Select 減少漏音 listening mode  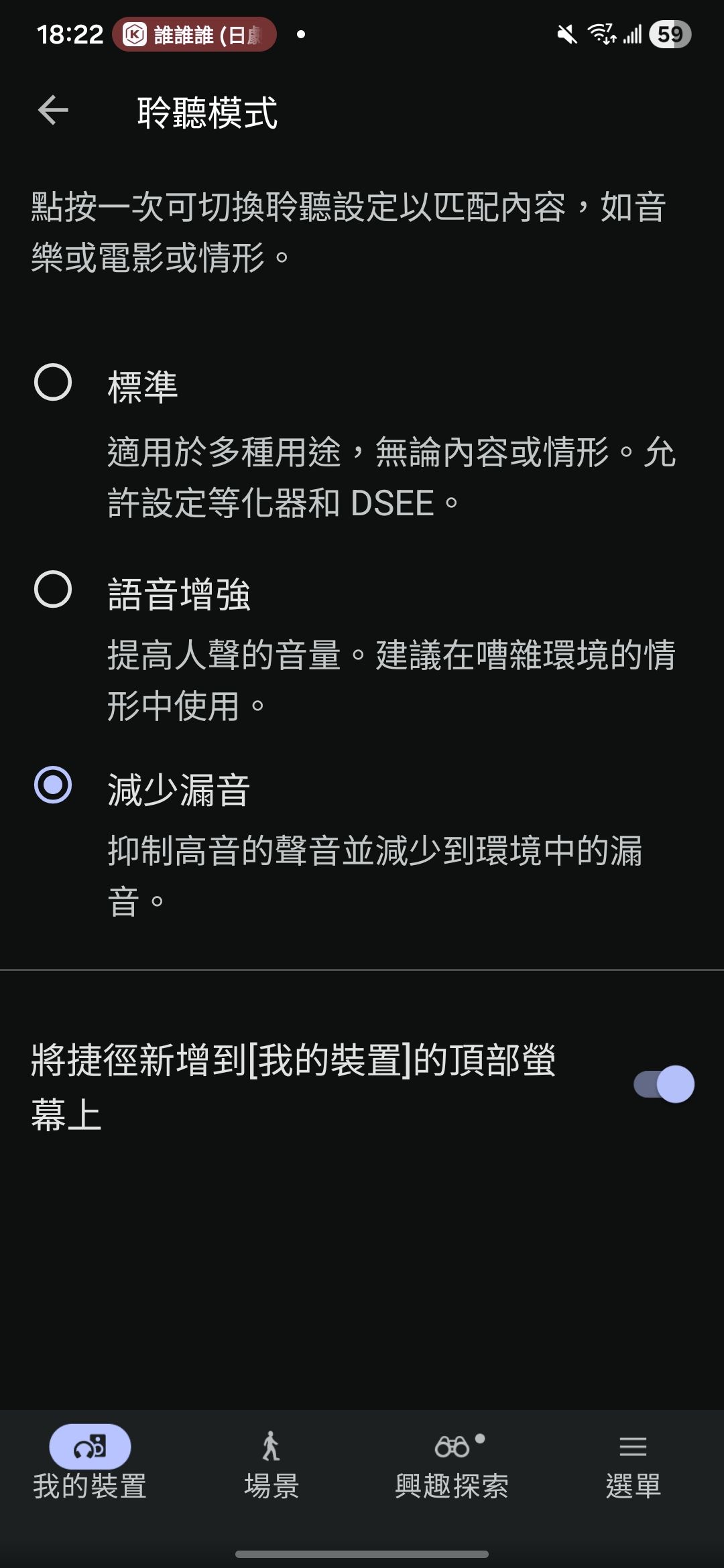[53, 785]
